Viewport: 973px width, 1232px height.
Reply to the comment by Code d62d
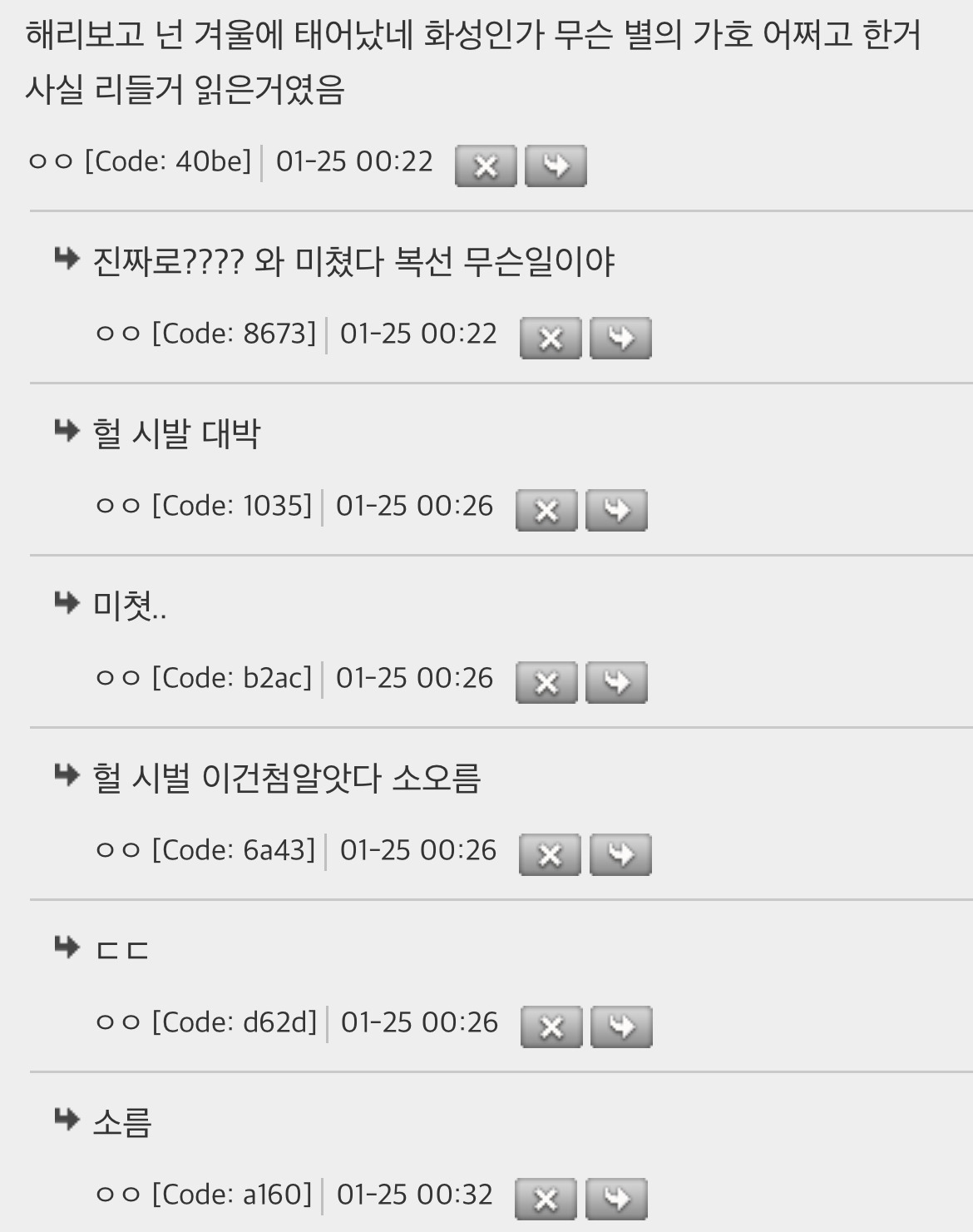(x=621, y=1027)
